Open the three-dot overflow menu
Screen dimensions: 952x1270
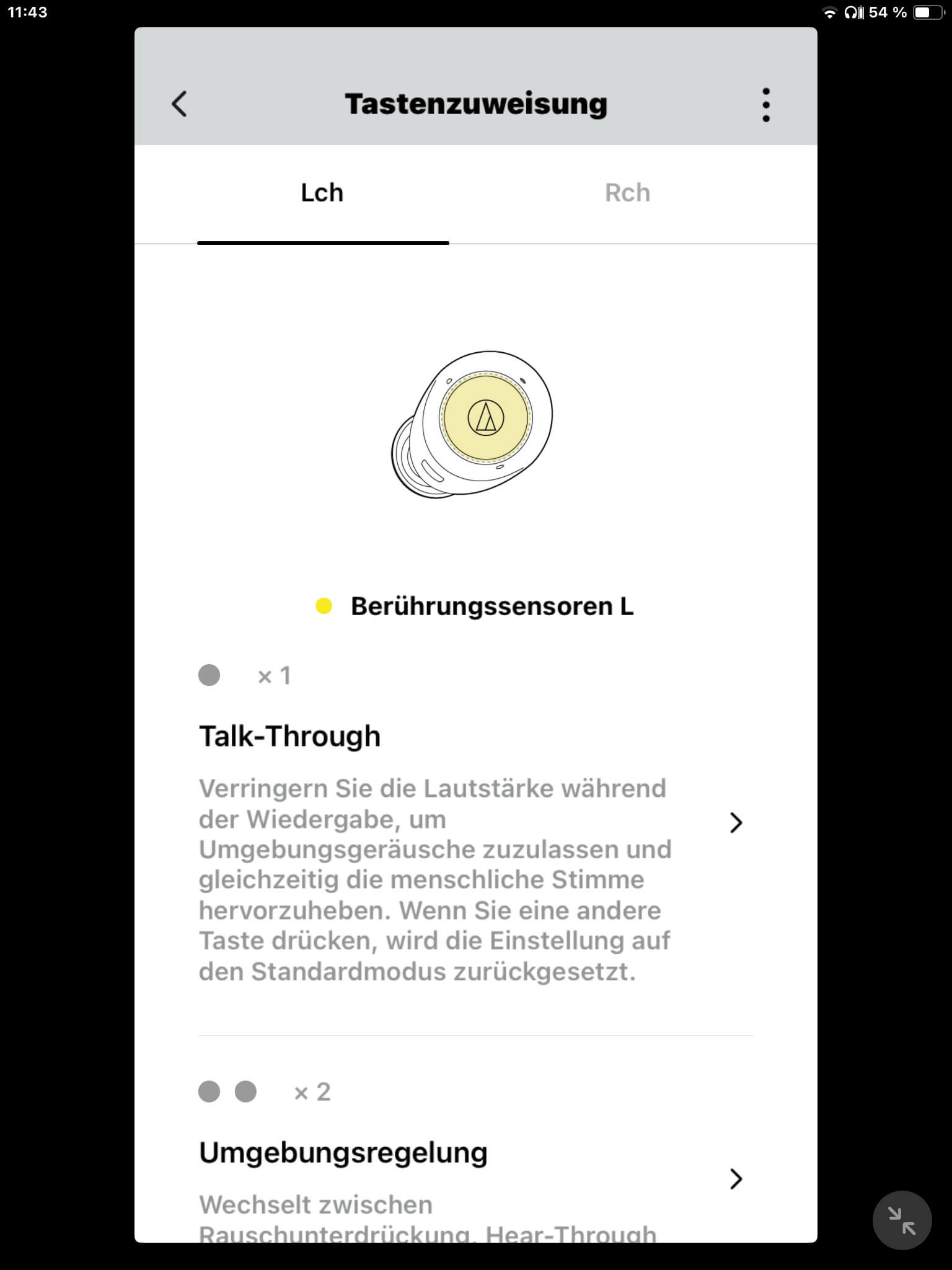tap(766, 104)
